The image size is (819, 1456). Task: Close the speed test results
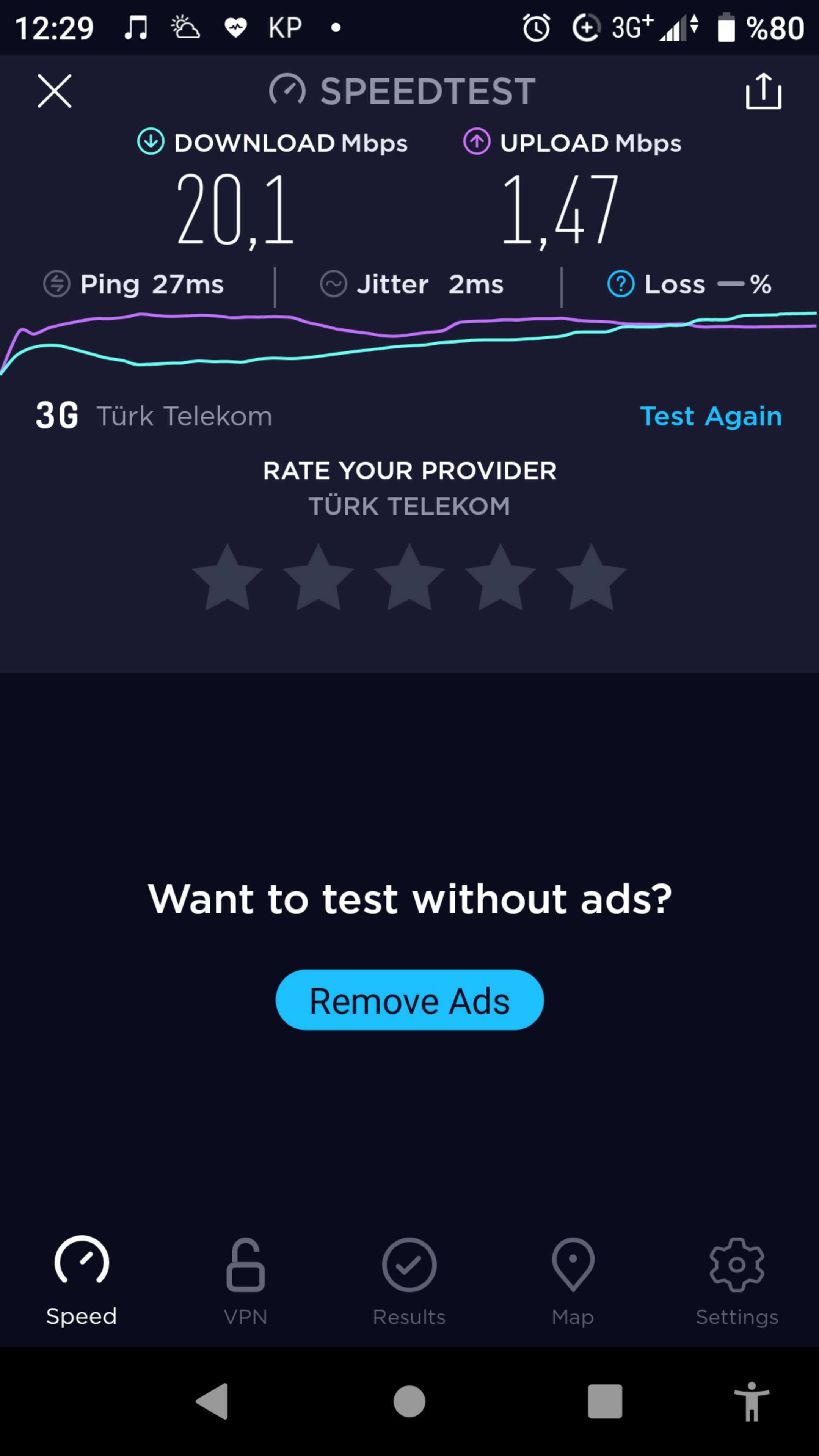coord(54,91)
